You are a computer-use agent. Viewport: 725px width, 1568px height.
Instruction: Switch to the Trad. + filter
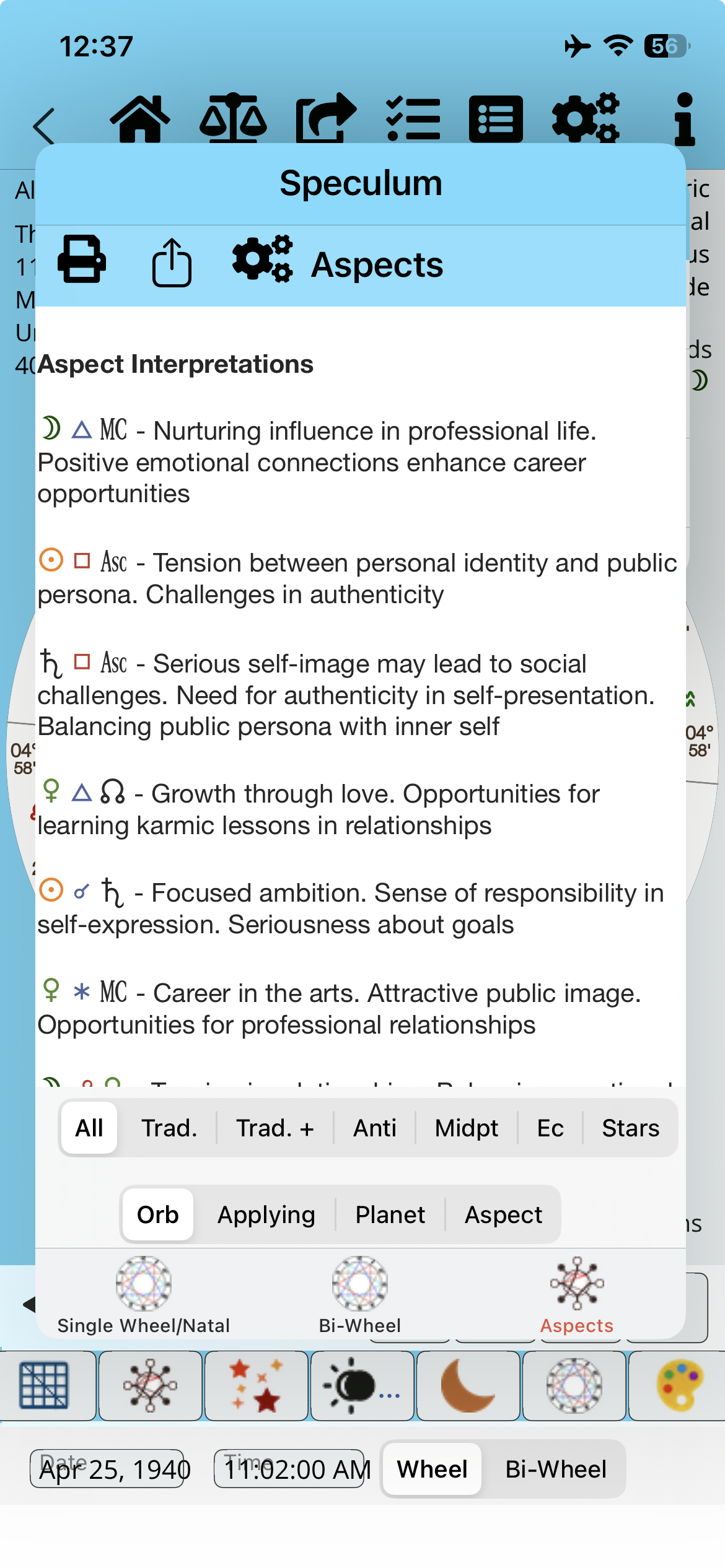tap(275, 1128)
